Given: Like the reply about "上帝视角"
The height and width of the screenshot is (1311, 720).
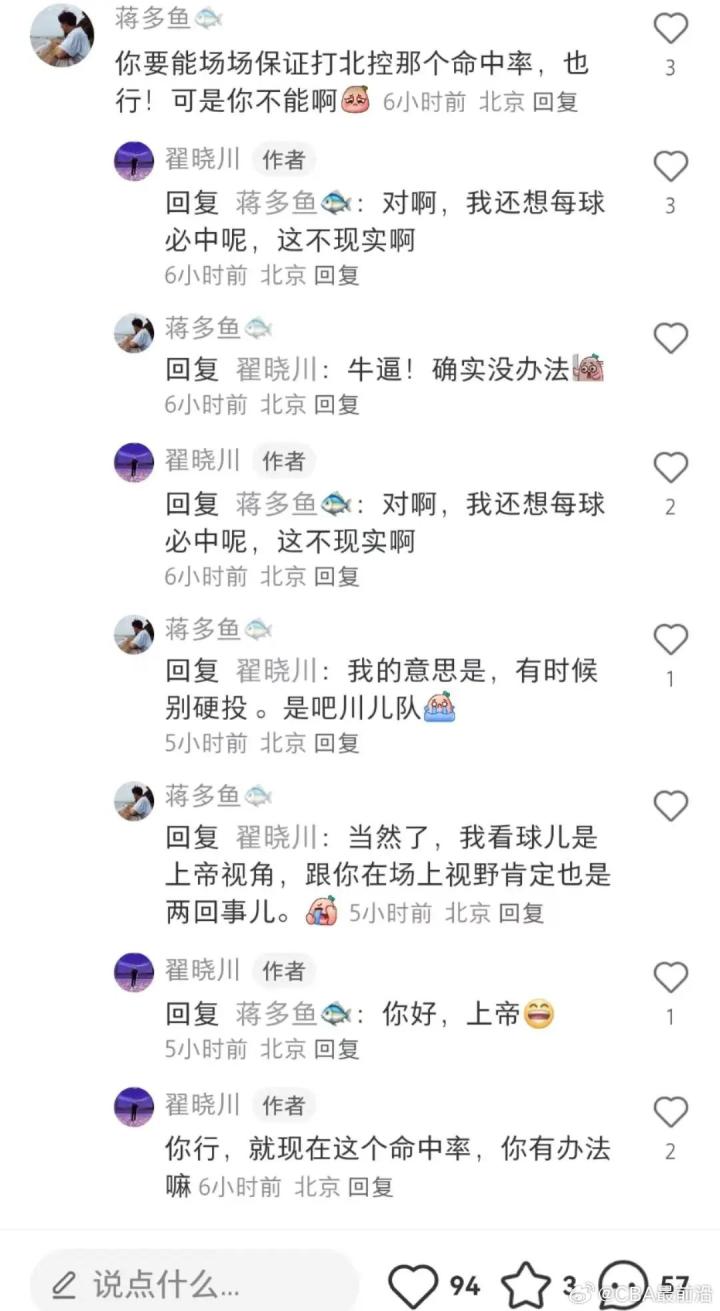Looking at the screenshot, I should point(670,805).
